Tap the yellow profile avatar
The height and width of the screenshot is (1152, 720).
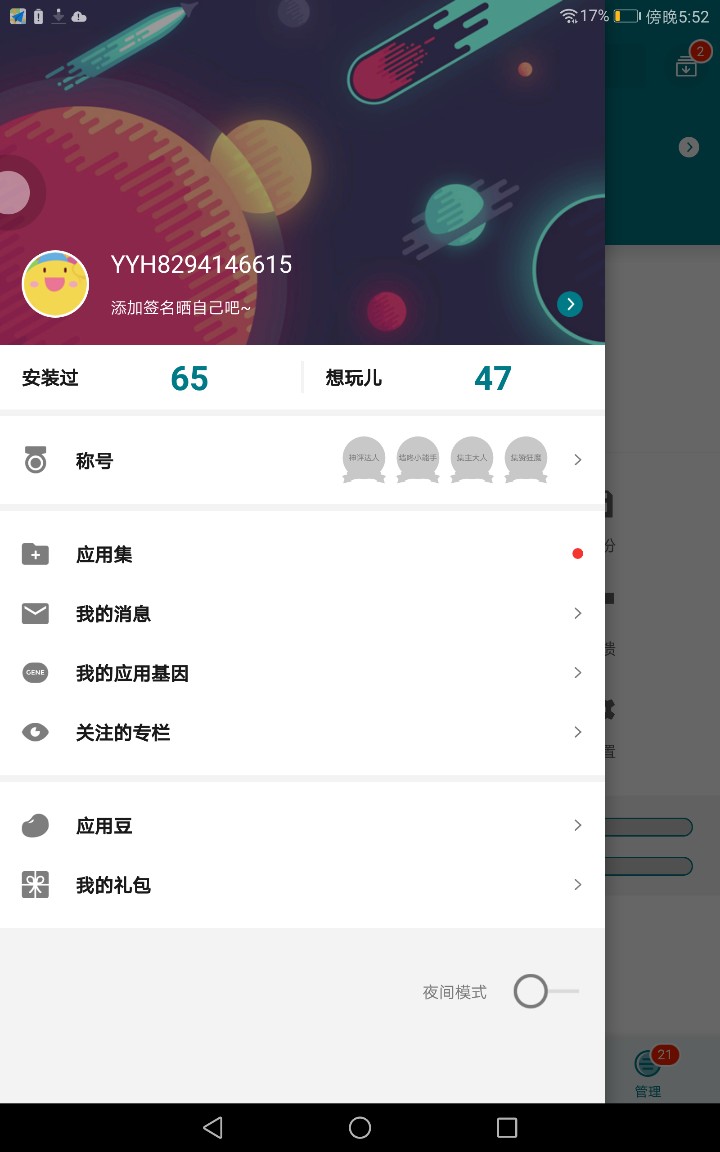pyautogui.click(x=55, y=284)
